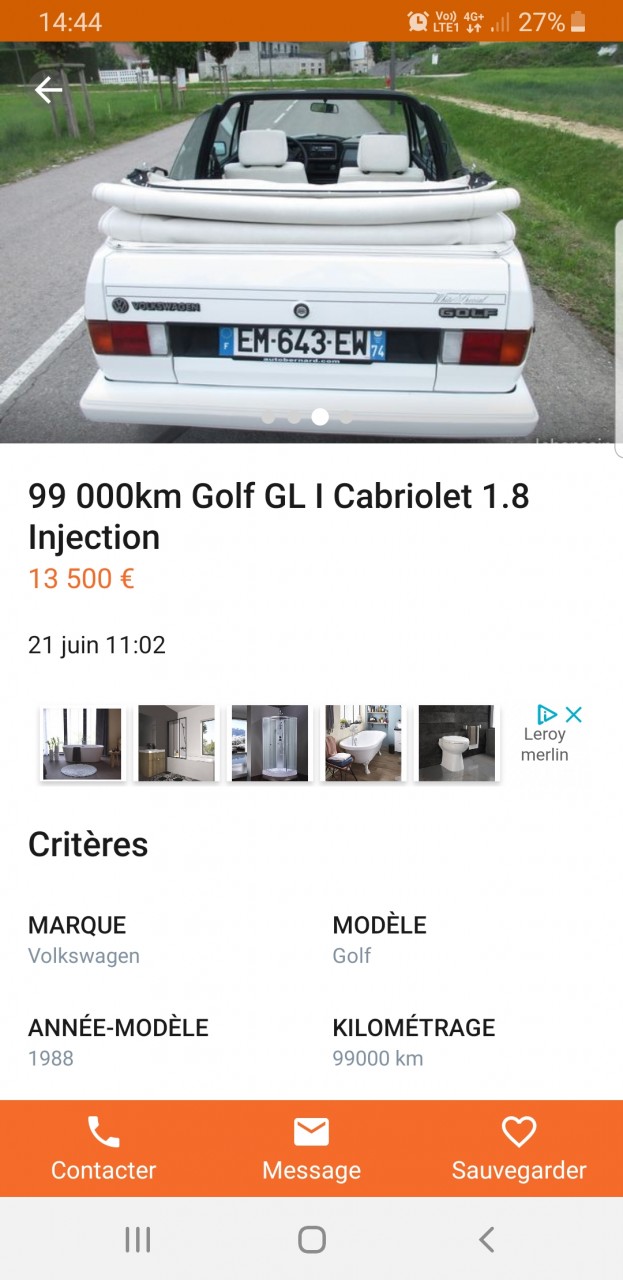Open recent apps from navigation bar
623x1280 pixels.
coord(137,1240)
